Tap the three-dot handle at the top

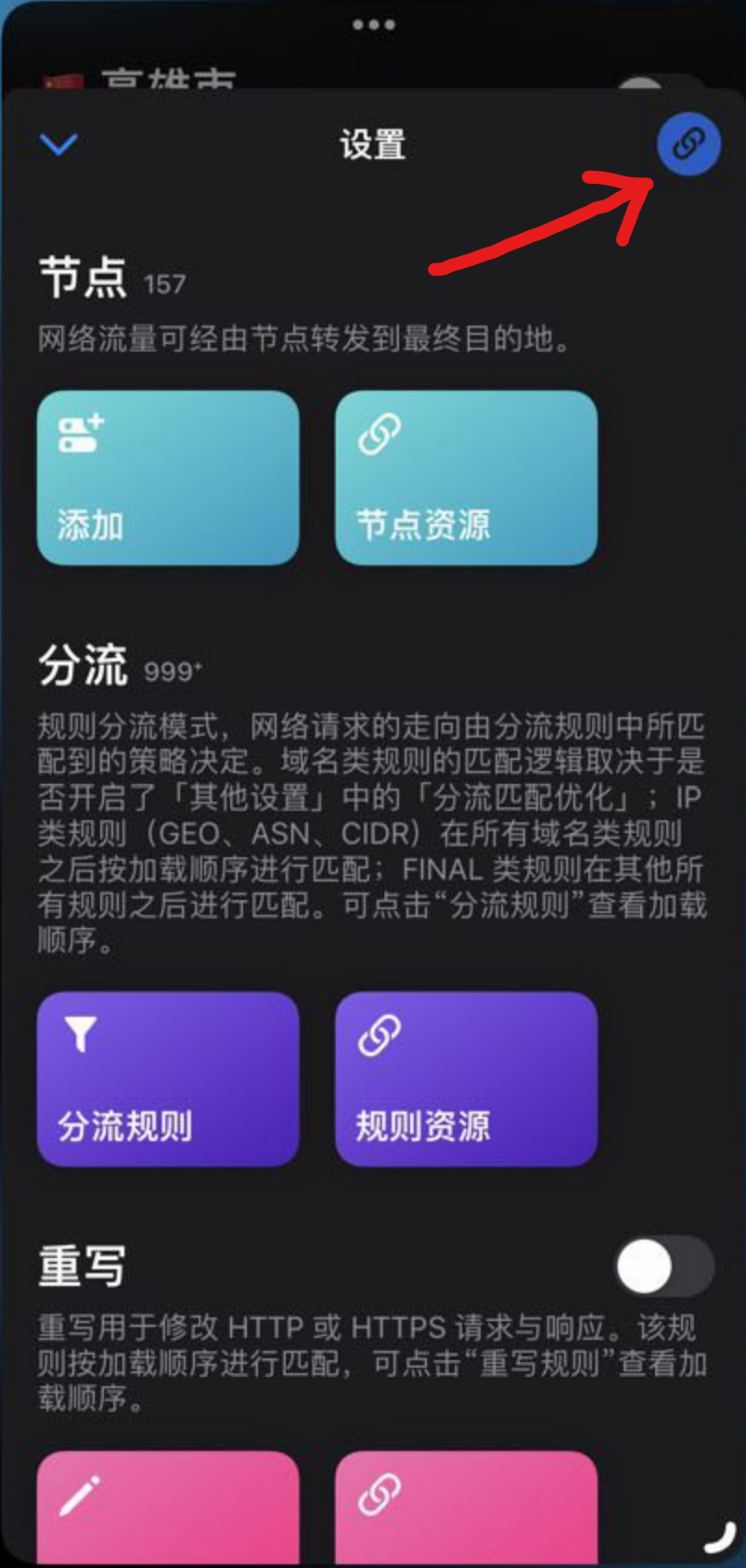(x=373, y=25)
